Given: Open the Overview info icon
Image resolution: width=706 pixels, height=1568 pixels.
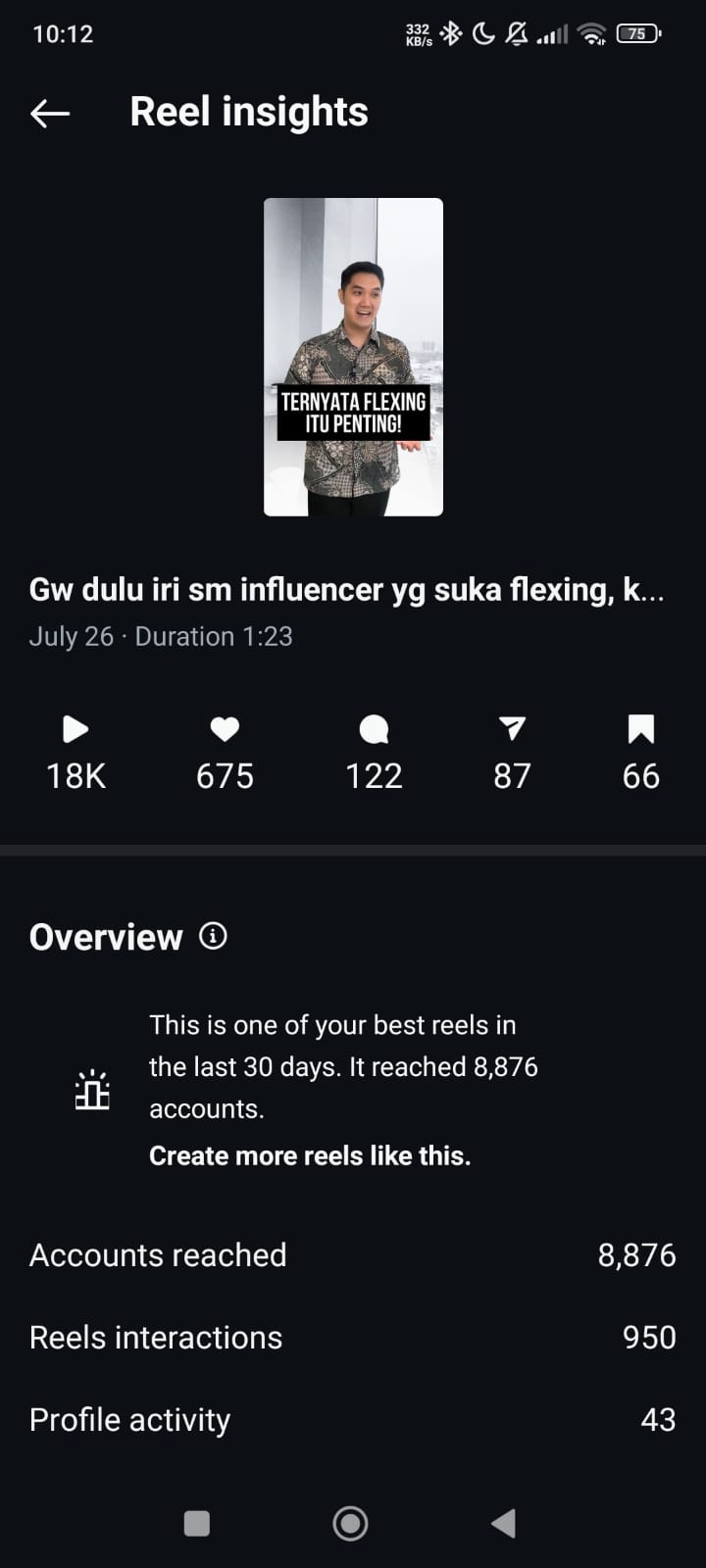Looking at the screenshot, I should 213,936.
